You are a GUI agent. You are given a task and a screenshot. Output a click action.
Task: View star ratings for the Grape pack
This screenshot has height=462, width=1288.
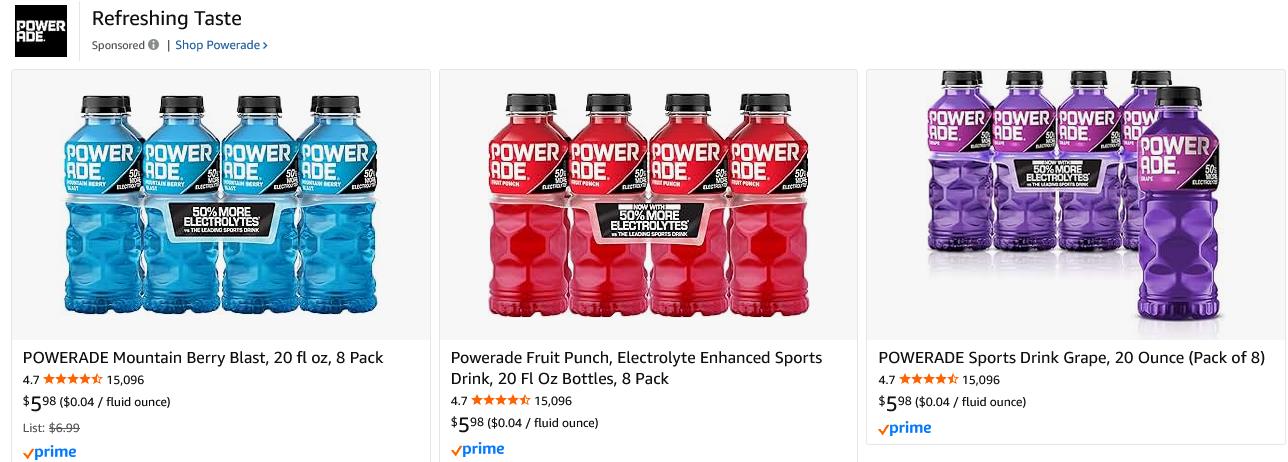[928, 380]
